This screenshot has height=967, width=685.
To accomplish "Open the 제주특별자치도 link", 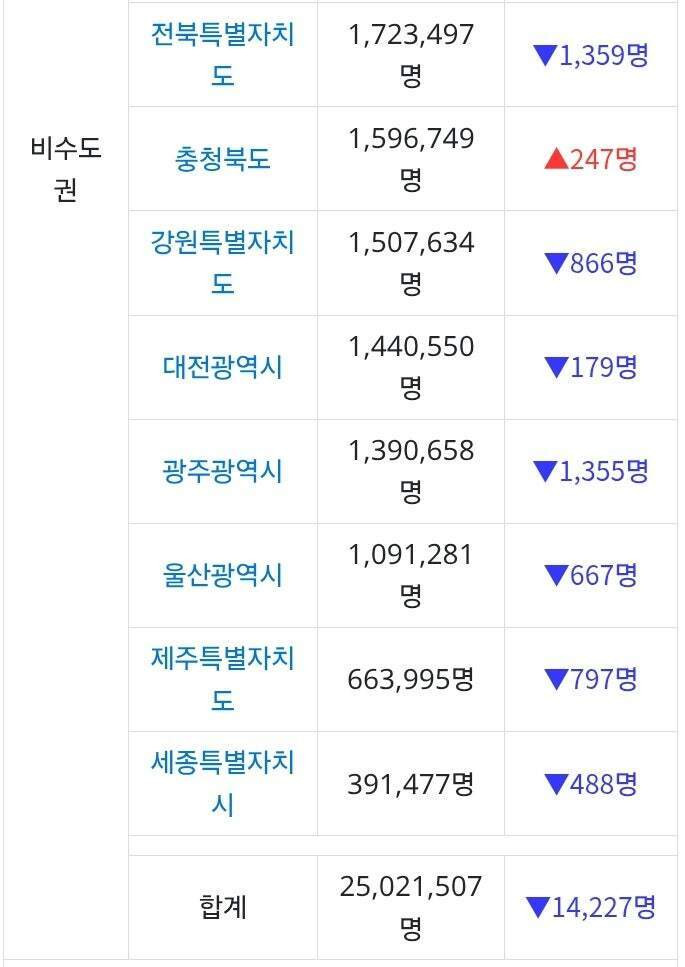I will click(222, 659).
